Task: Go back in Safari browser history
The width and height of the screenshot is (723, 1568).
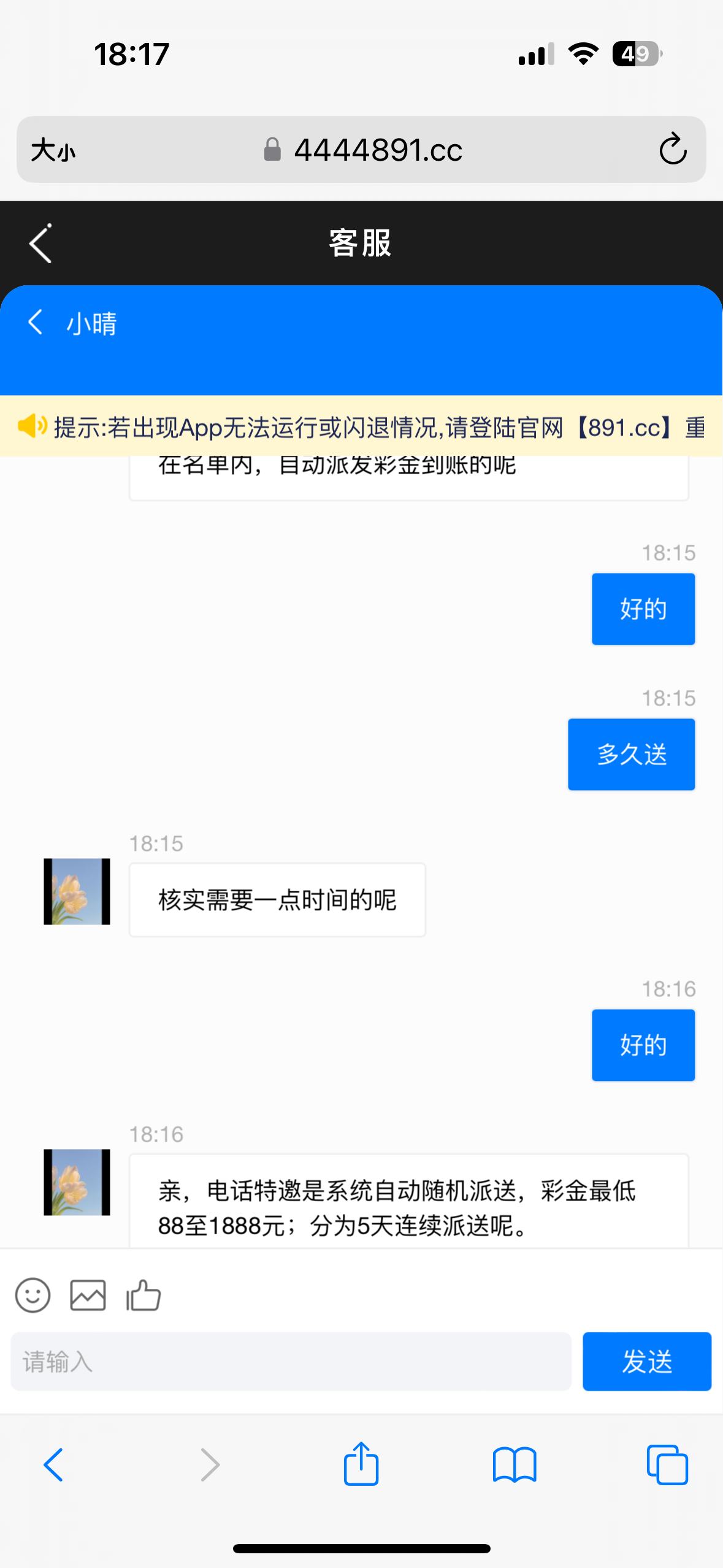Action: (x=54, y=1465)
